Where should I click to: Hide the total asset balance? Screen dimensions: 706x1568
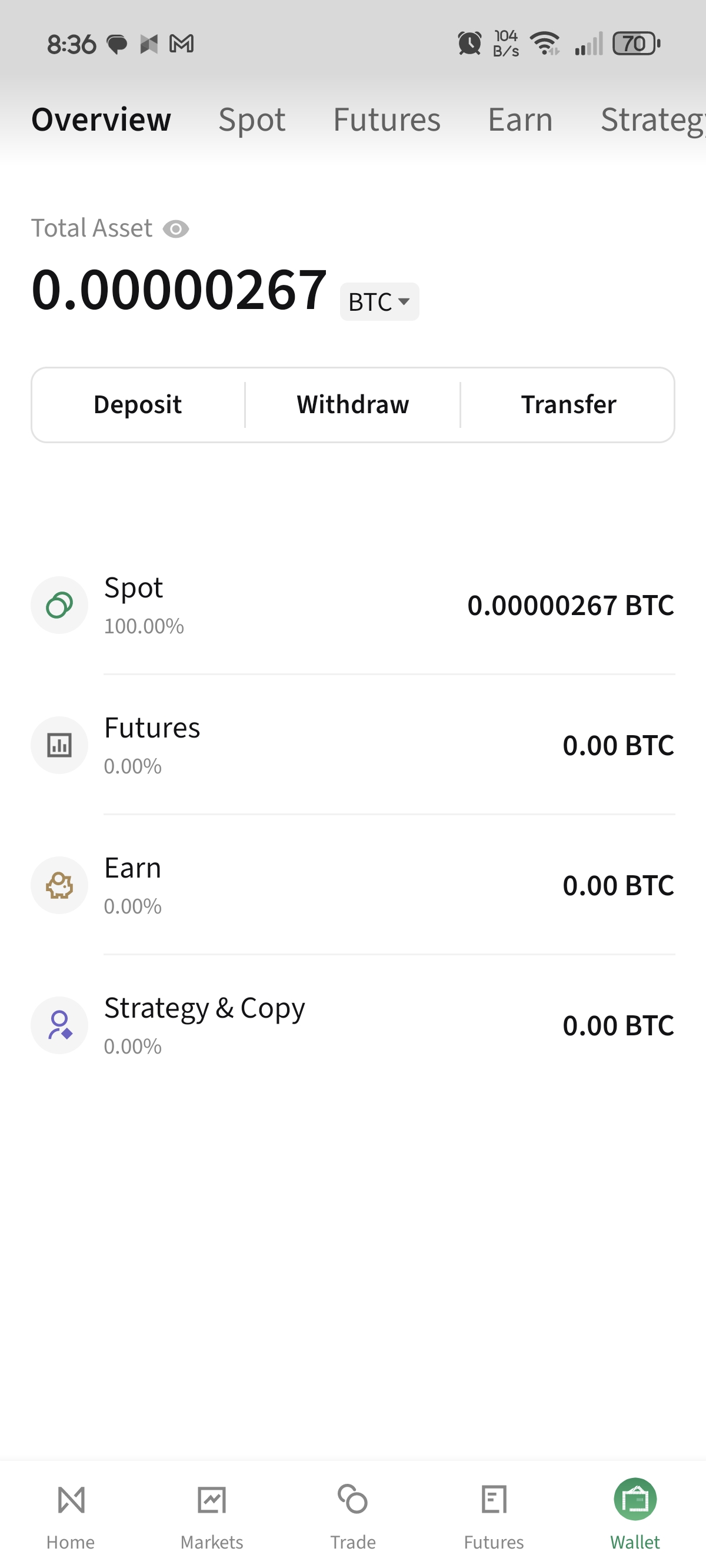click(x=176, y=229)
